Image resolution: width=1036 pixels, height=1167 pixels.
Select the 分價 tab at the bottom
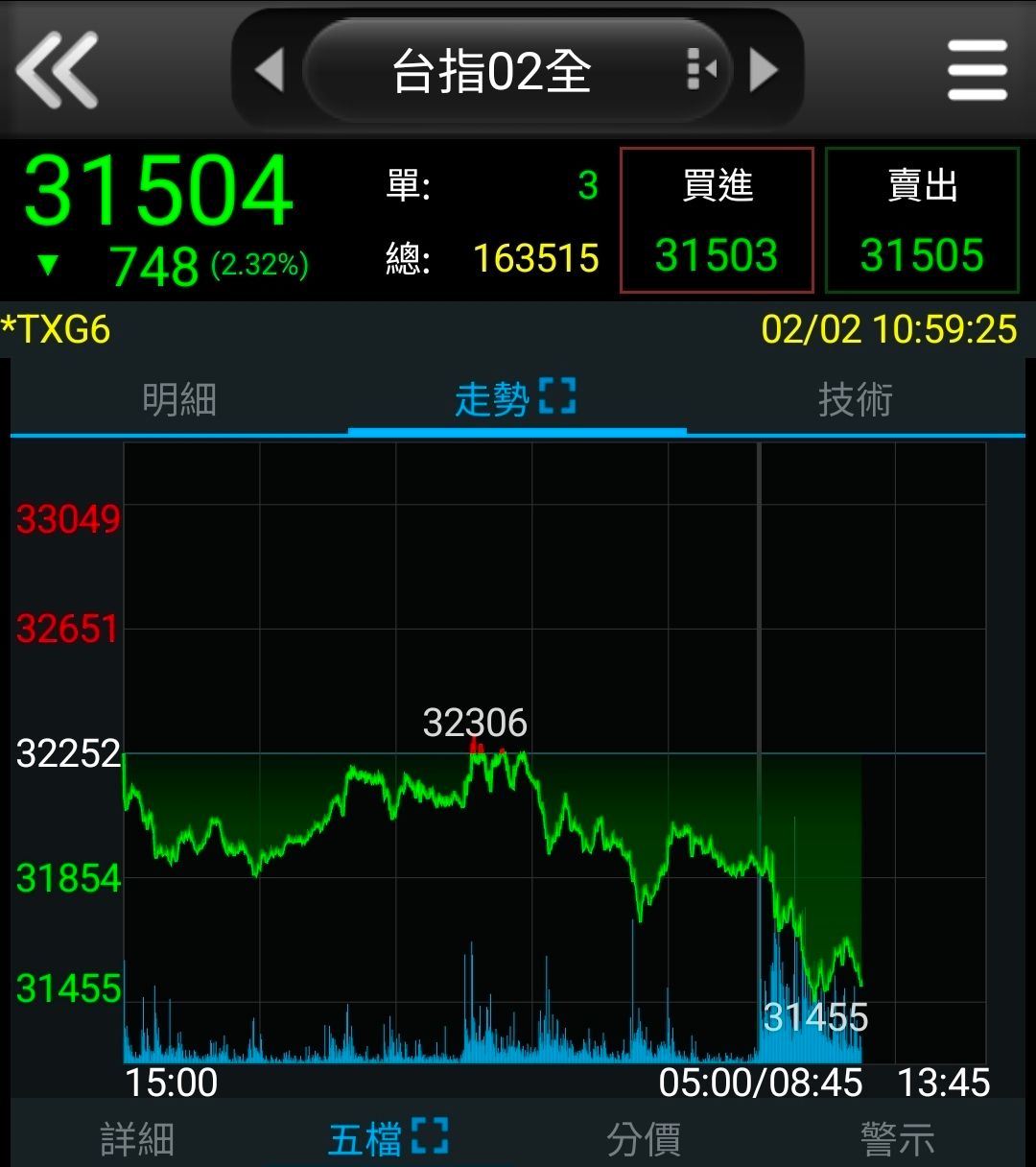(645, 1140)
